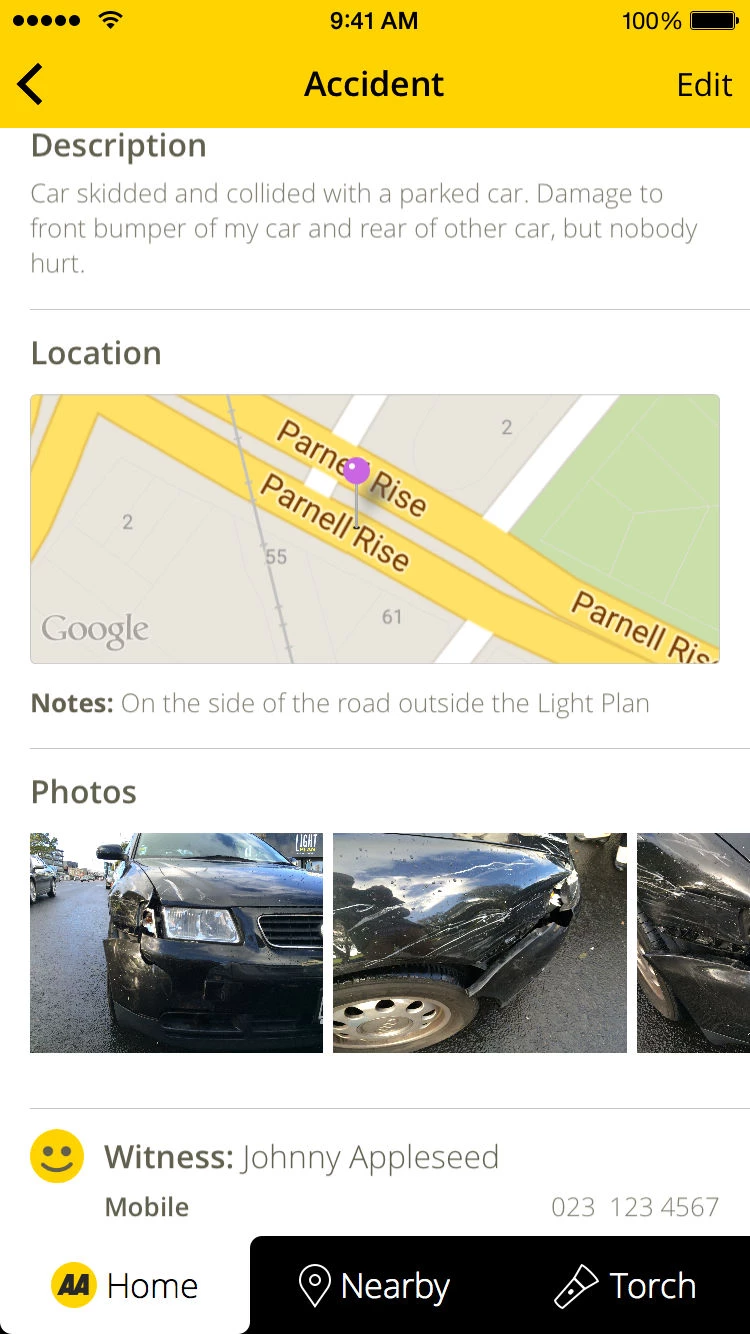Screen dimensions: 750x1334
Task: Tap Edit to modify the accident report
Action: point(704,85)
